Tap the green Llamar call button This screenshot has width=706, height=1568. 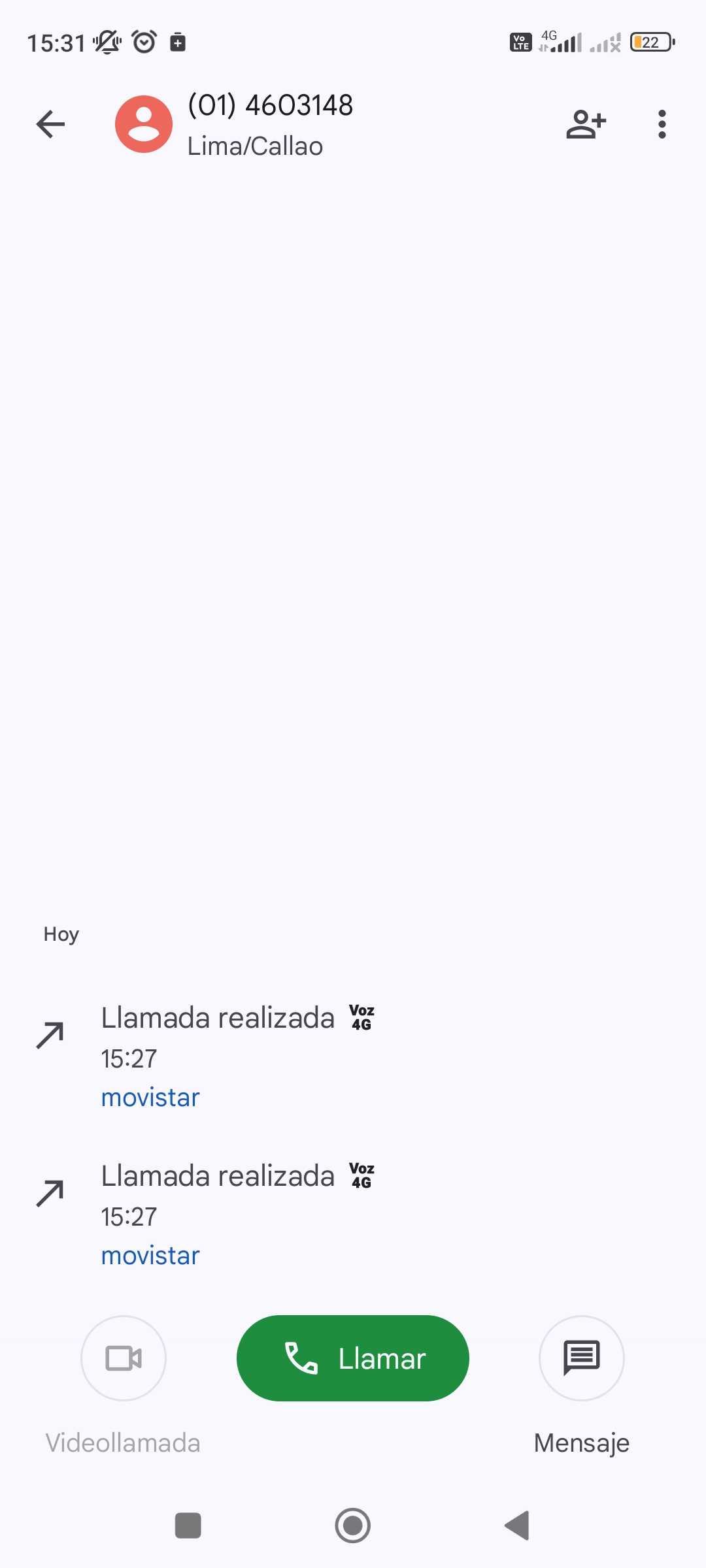coord(353,1358)
